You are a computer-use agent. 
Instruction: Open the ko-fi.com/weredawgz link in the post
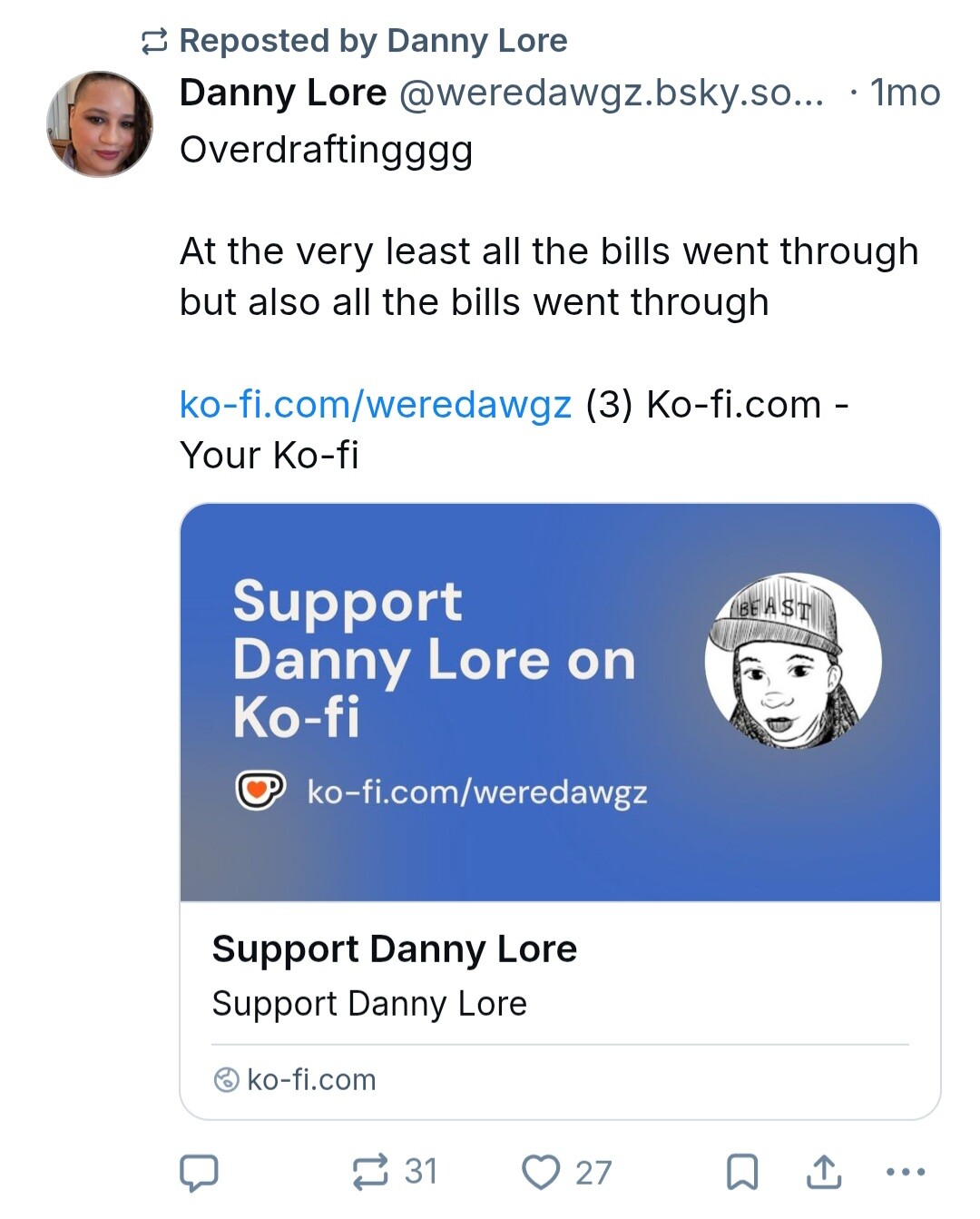click(376, 405)
